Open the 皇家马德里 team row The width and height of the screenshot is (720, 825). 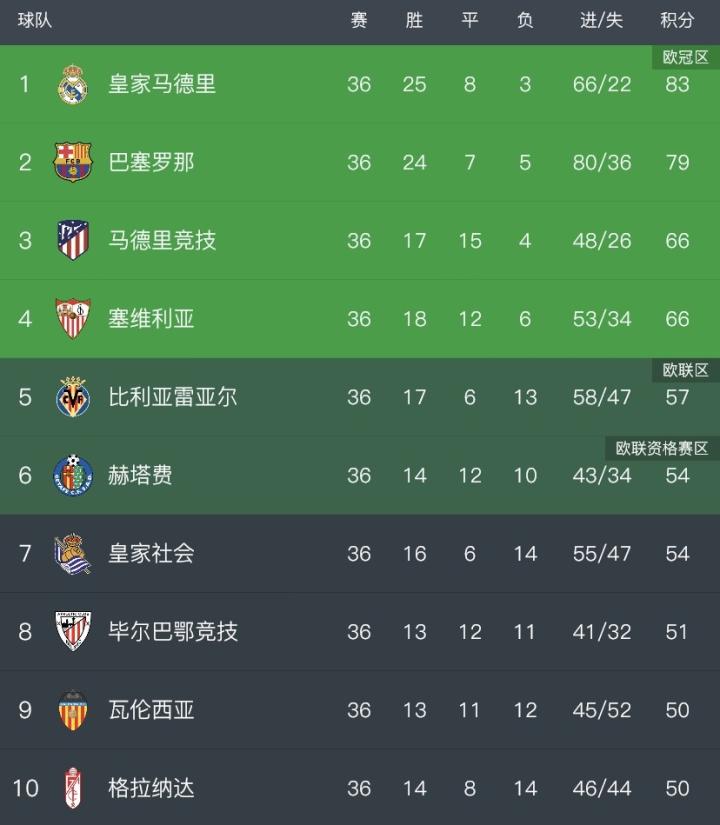click(x=360, y=84)
